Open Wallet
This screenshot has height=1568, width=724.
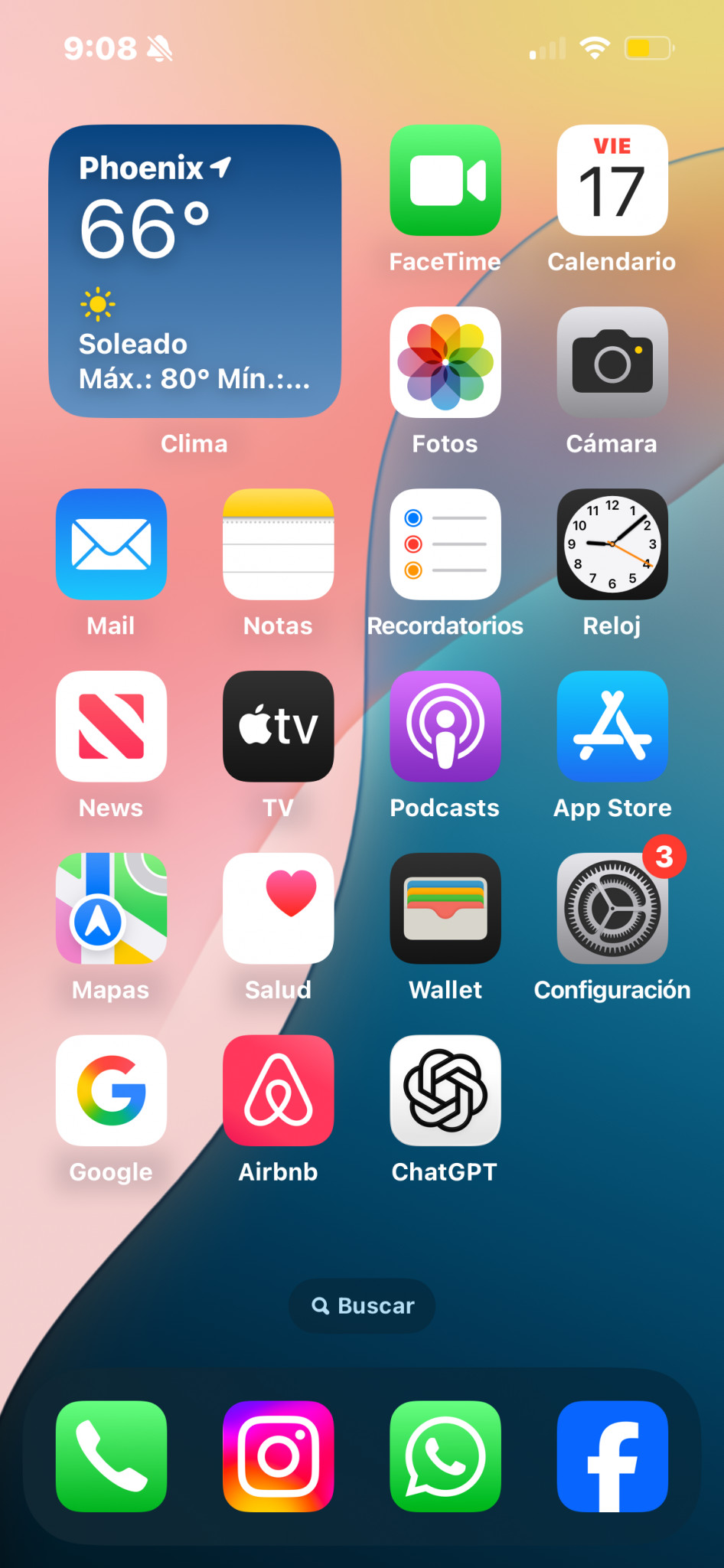[x=445, y=909]
